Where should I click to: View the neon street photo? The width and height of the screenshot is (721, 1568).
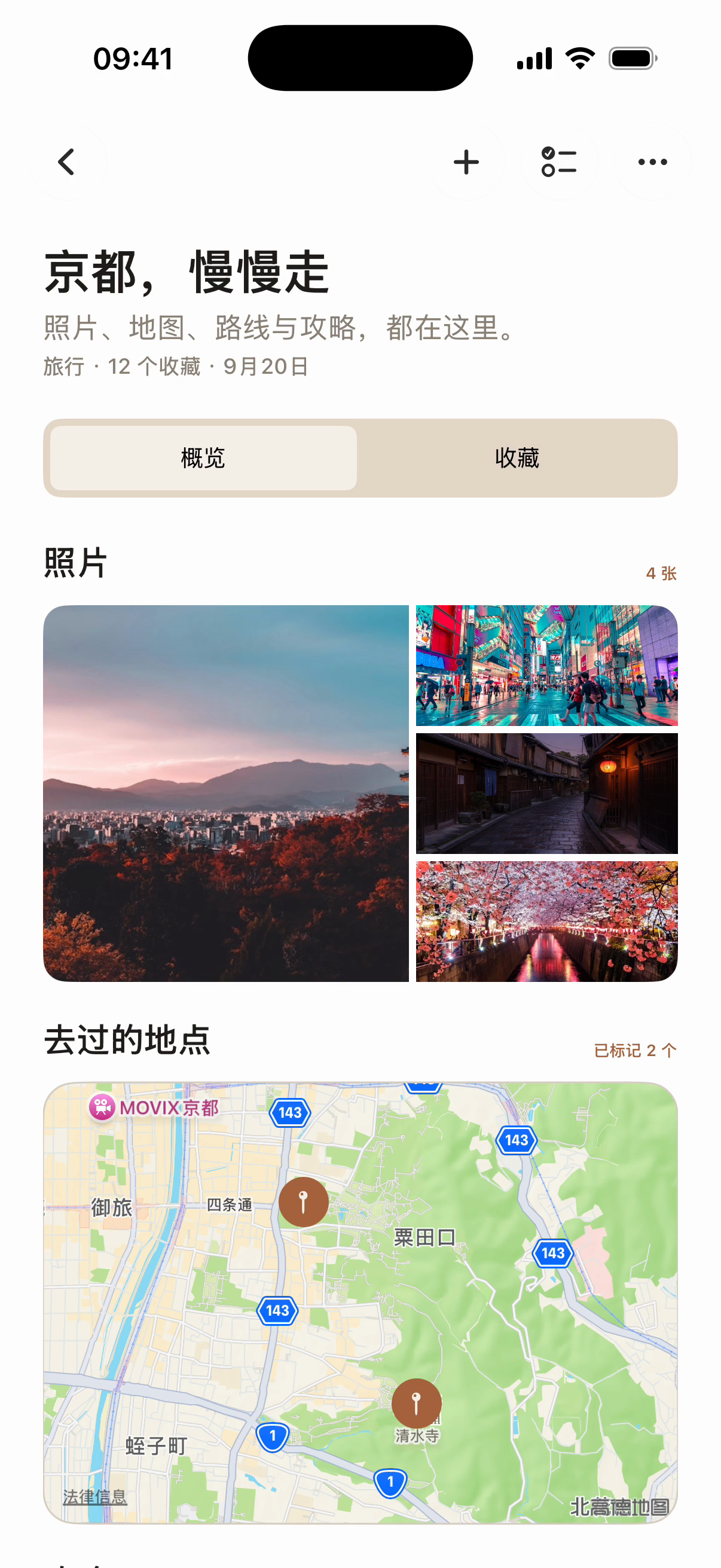[546, 666]
